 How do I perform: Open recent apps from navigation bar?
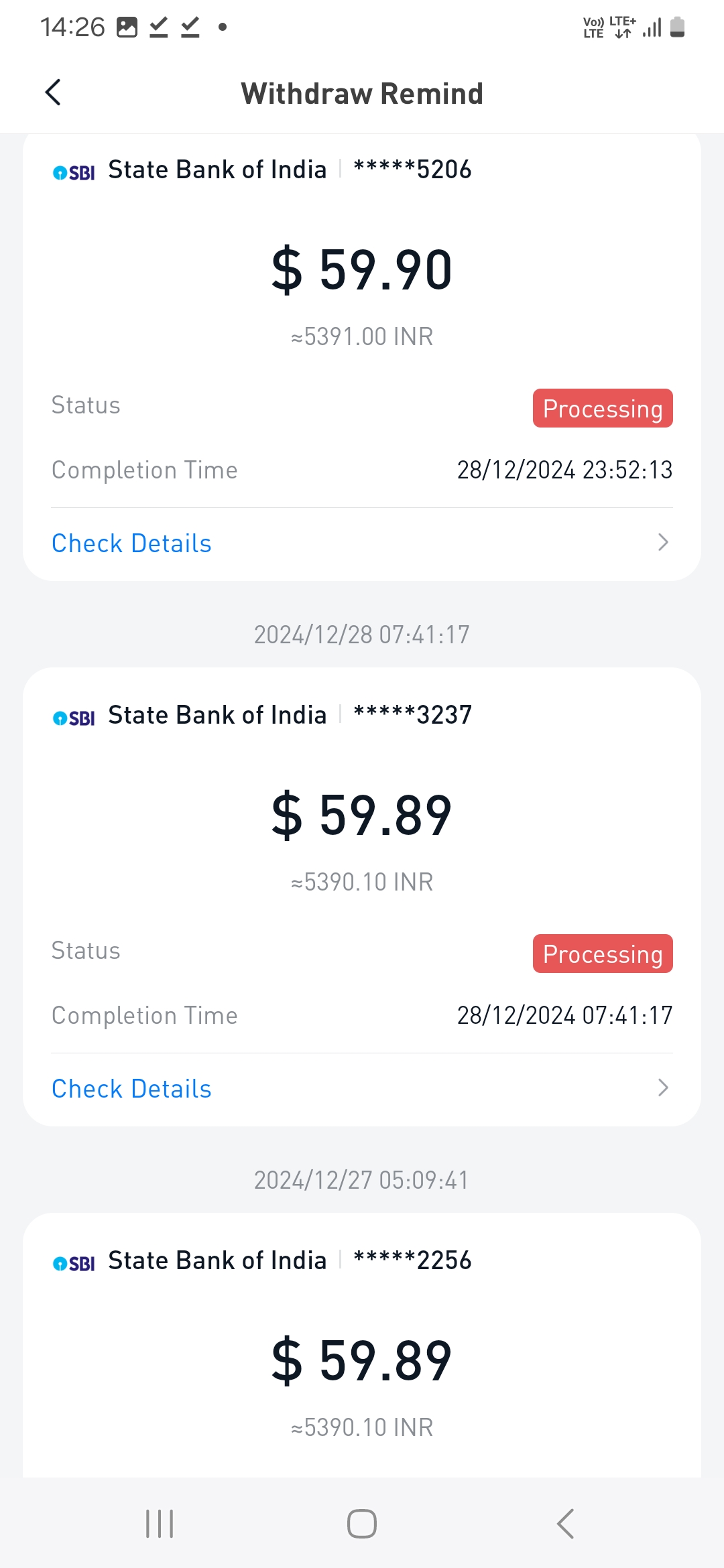coord(160,1524)
